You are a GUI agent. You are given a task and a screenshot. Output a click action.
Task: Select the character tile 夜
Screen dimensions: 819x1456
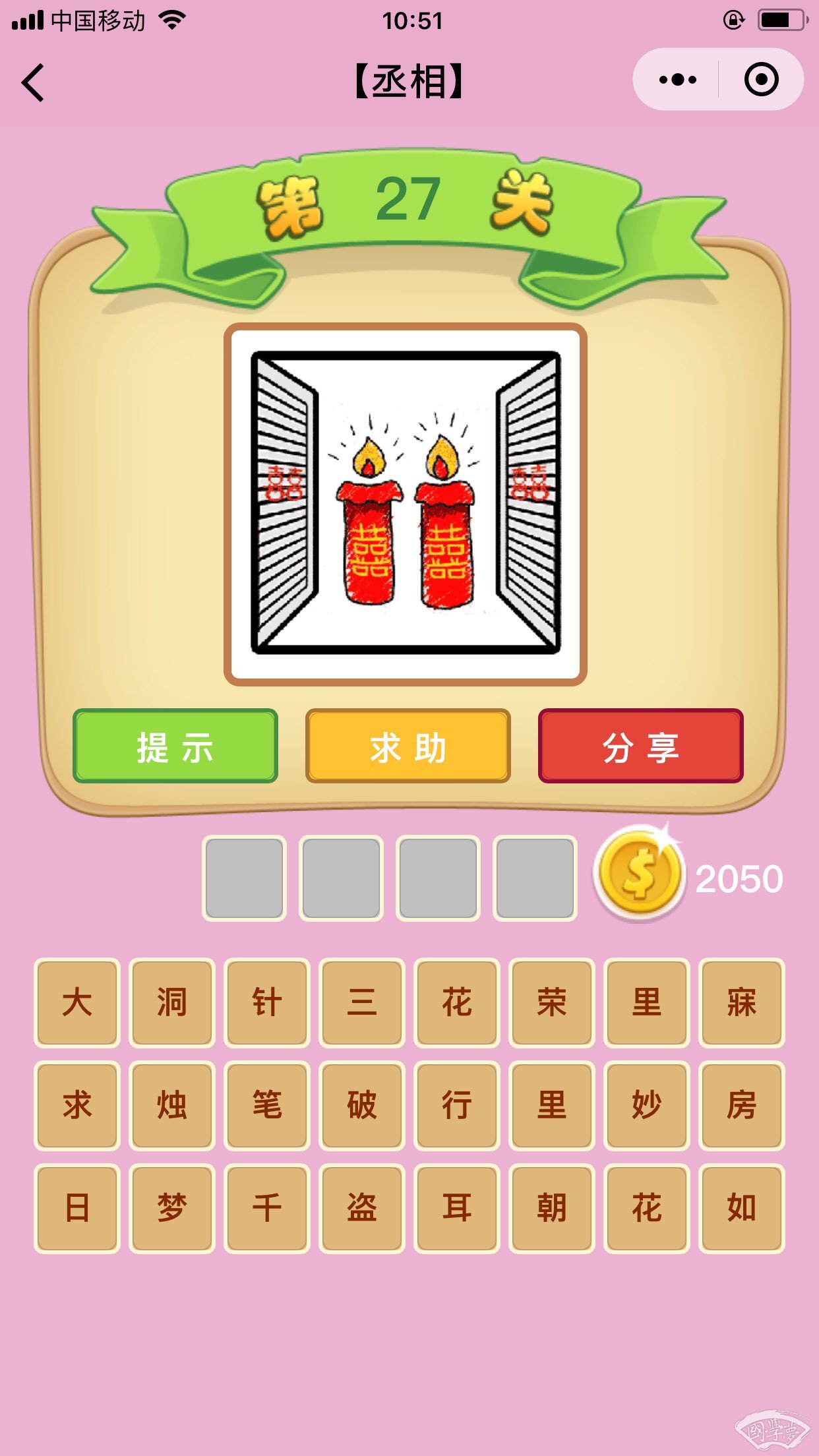pos(741,1002)
